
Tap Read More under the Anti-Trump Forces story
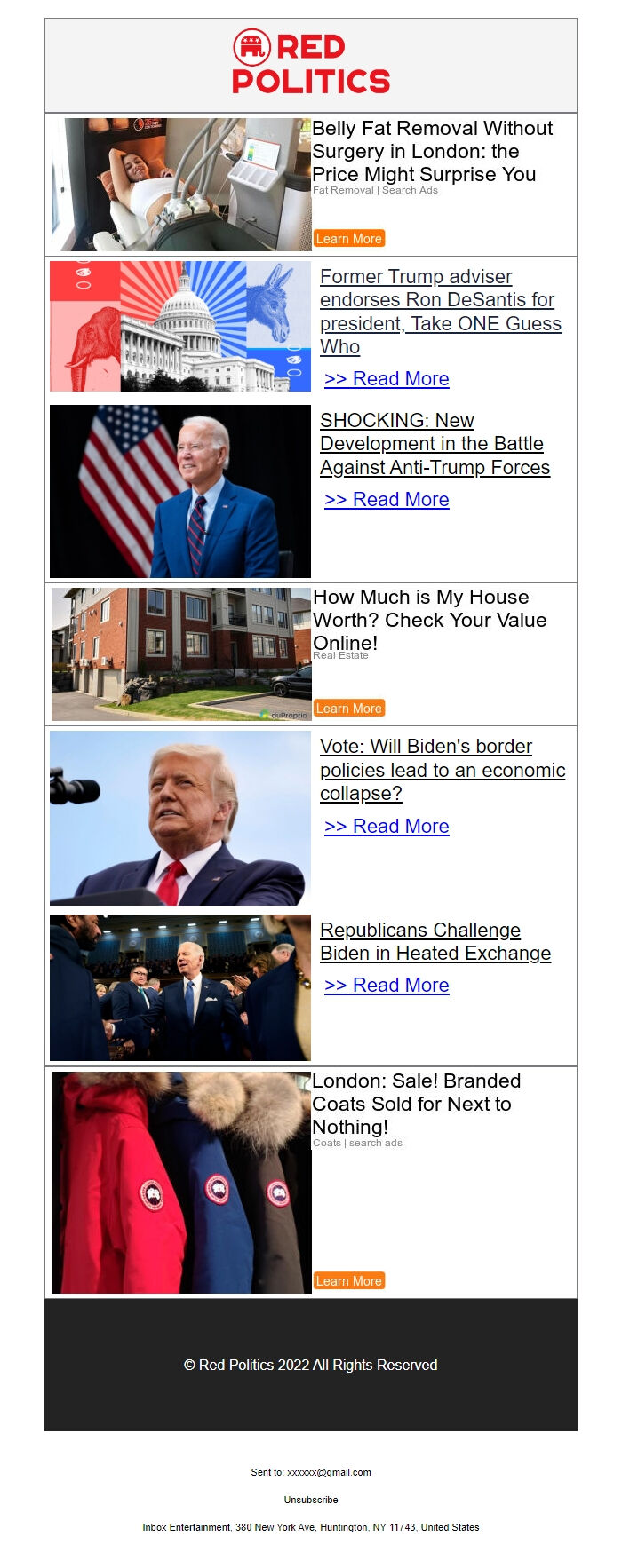[387, 500]
